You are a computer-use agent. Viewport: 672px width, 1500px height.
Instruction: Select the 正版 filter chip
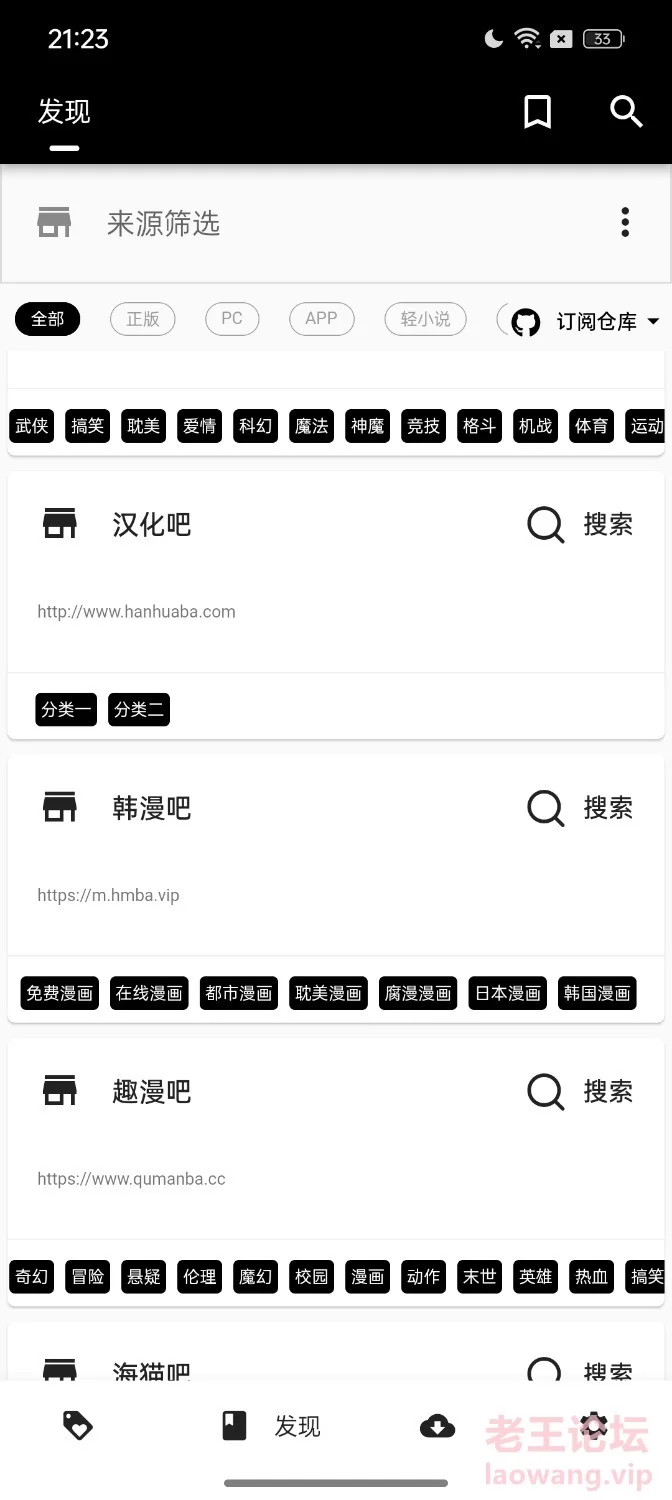(x=143, y=319)
